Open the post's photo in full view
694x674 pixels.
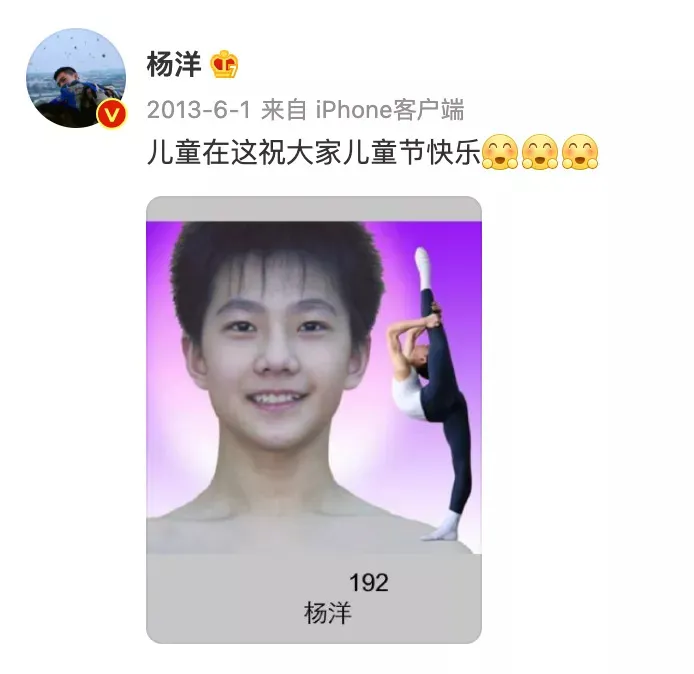click(x=313, y=419)
